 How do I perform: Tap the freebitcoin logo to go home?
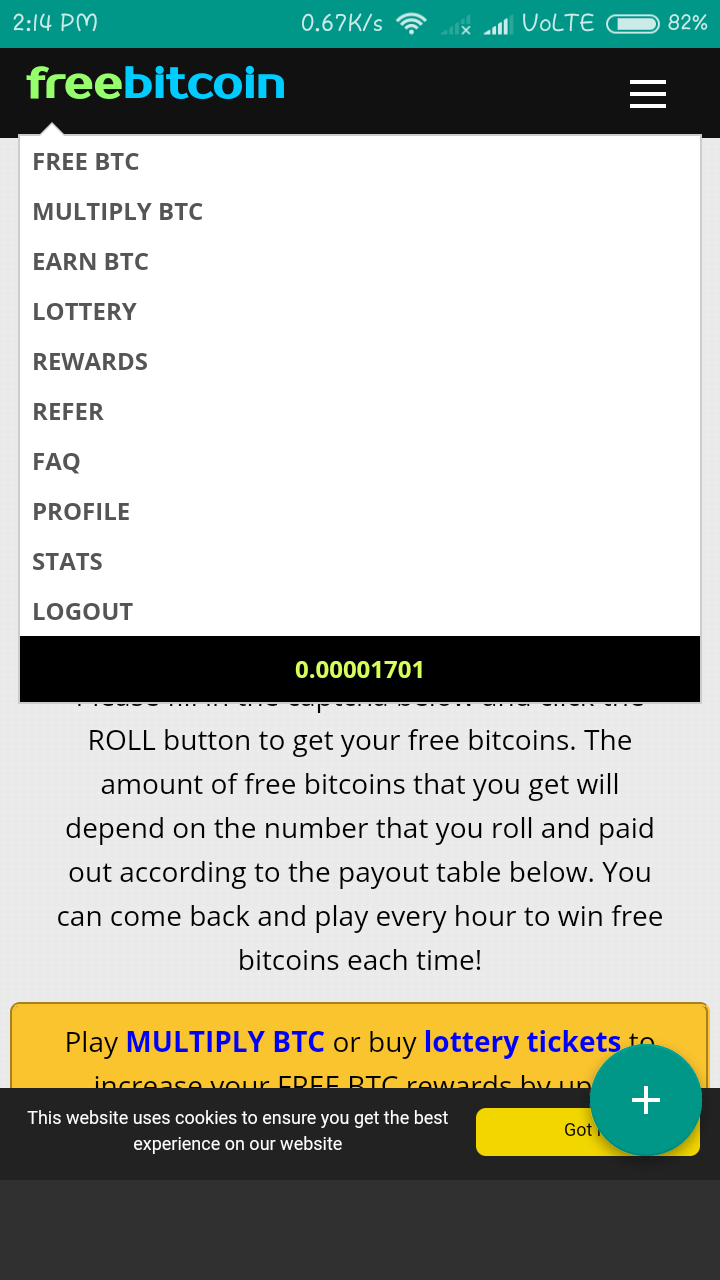(156, 84)
